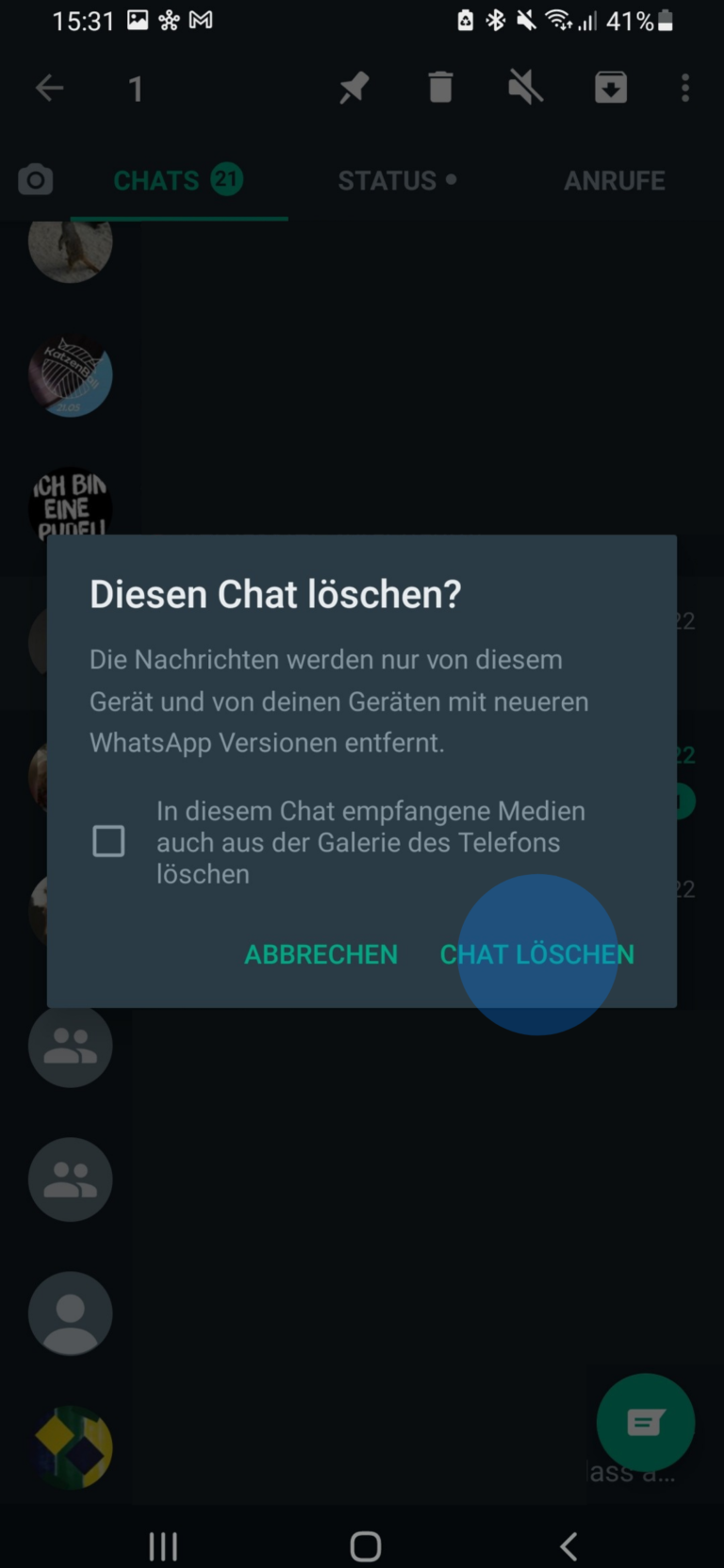Open the camera from the chat list
Viewport: 724px width, 1568px height.
pos(35,180)
